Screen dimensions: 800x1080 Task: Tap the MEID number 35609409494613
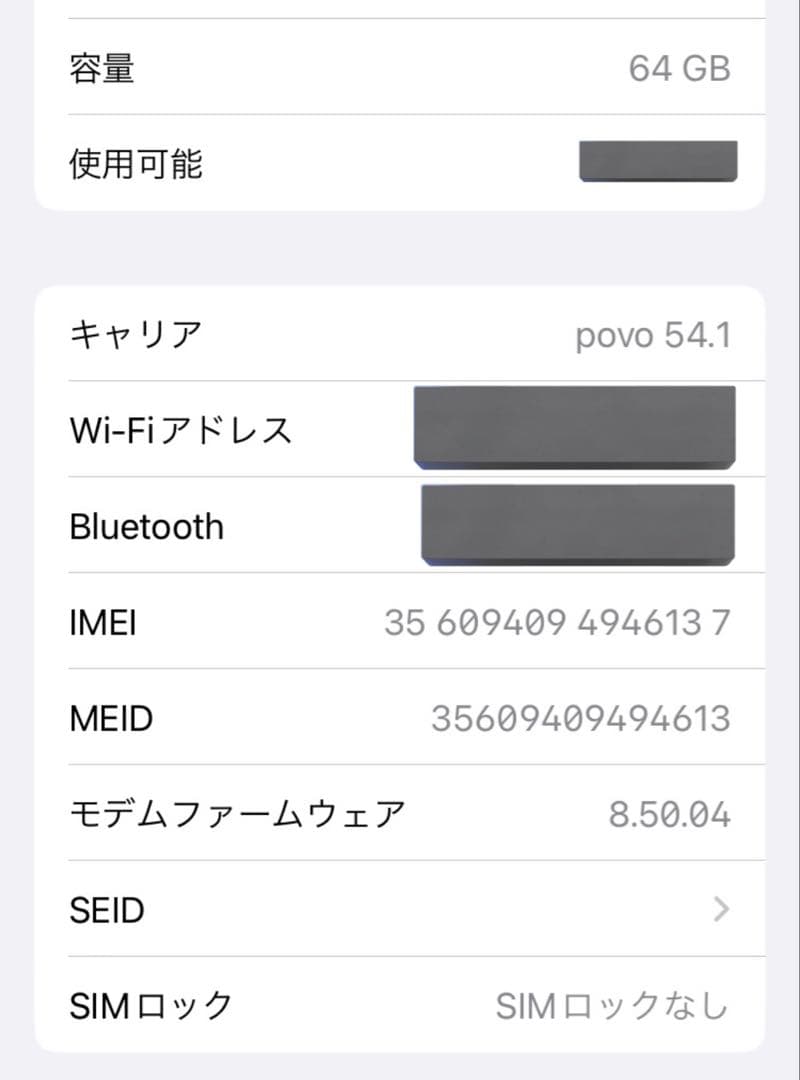(582, 717)
